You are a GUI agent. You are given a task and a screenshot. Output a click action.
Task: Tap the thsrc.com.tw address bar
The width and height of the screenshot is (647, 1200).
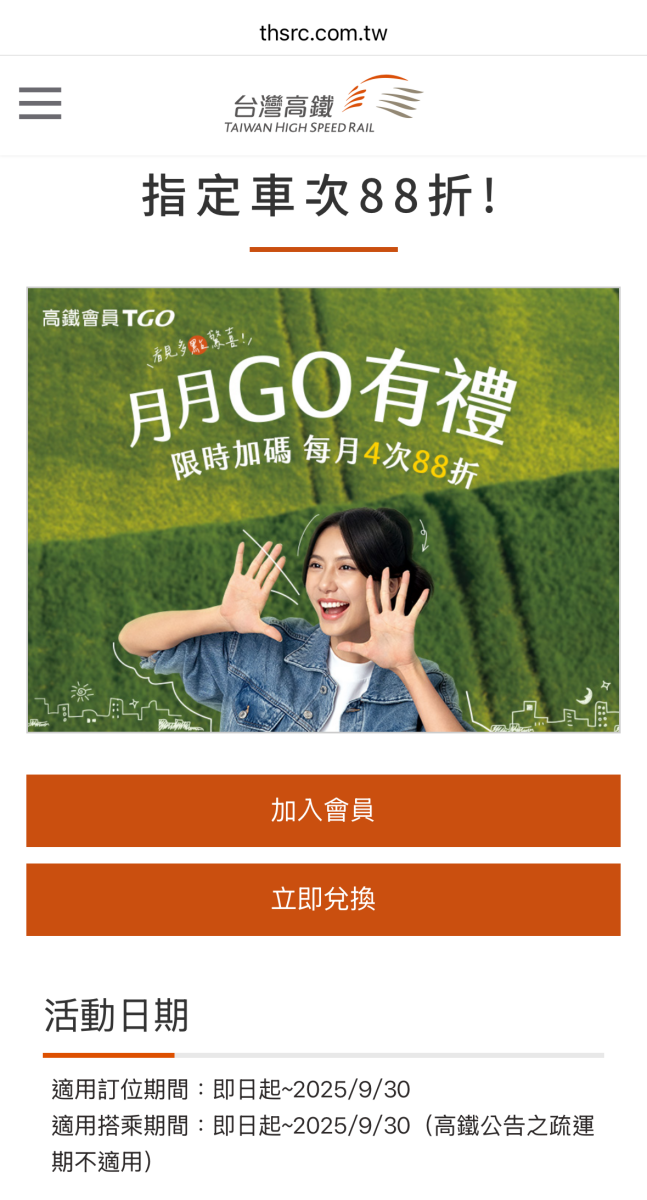pos(323,33)
